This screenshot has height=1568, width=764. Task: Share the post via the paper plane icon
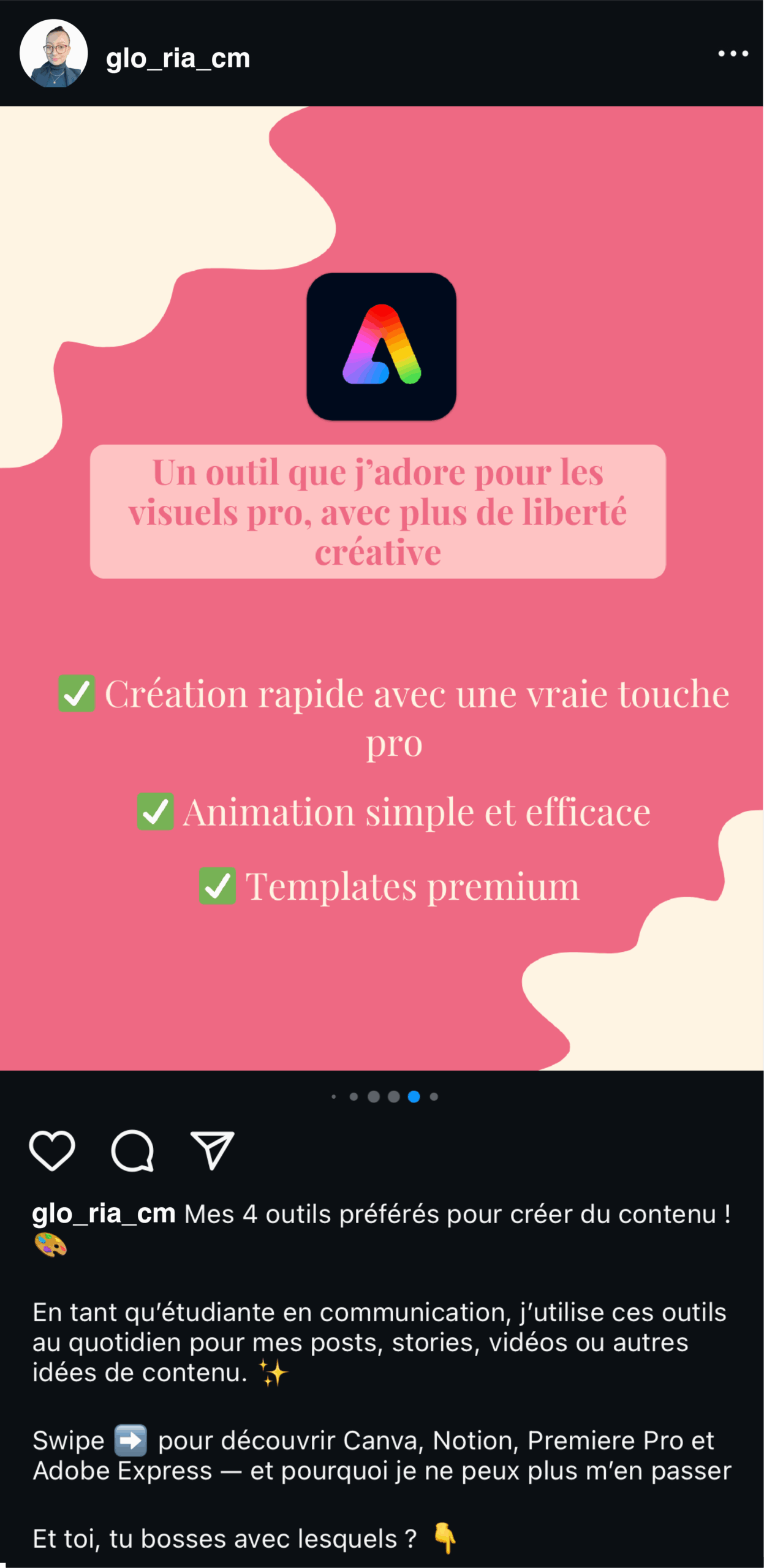[211, 1150]
